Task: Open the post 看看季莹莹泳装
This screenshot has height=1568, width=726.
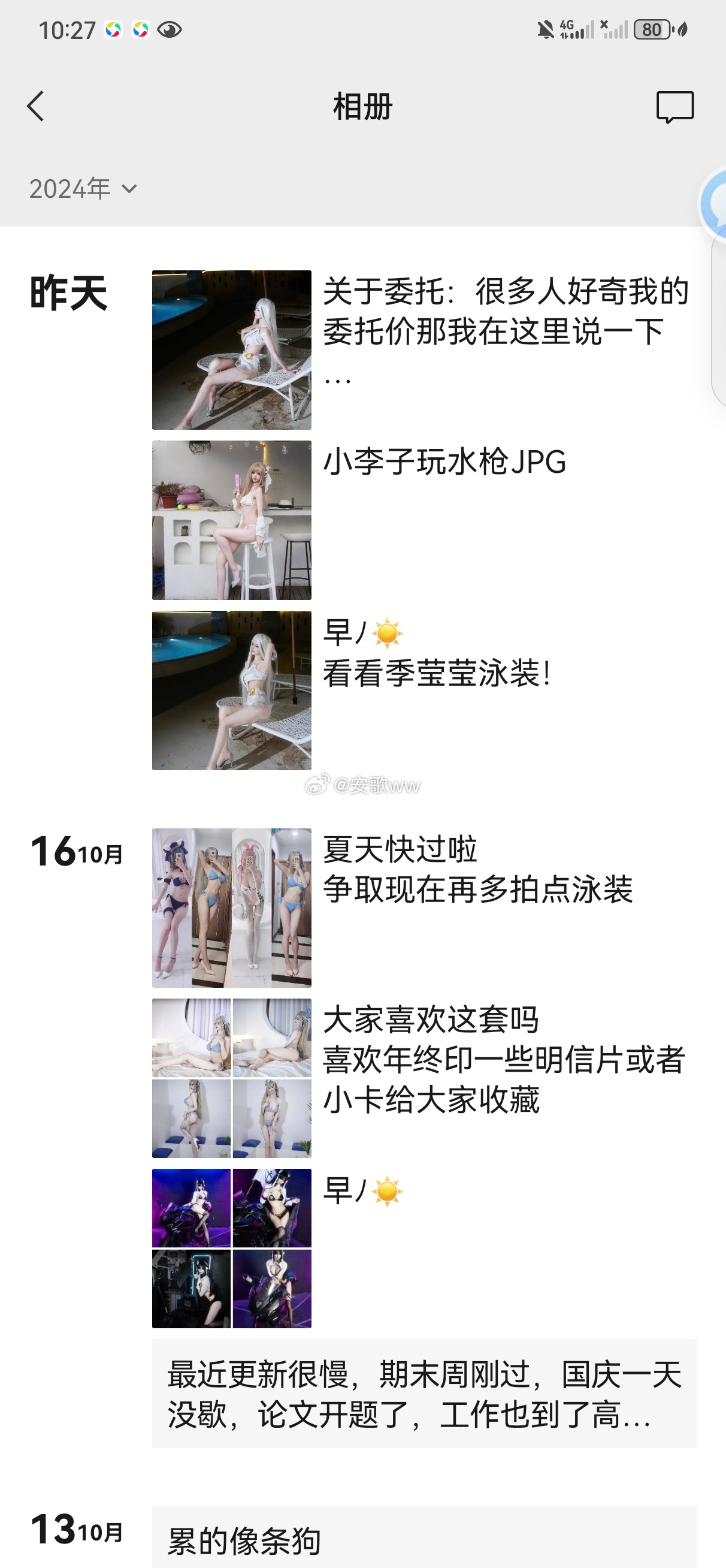Action: pos(424,691)
